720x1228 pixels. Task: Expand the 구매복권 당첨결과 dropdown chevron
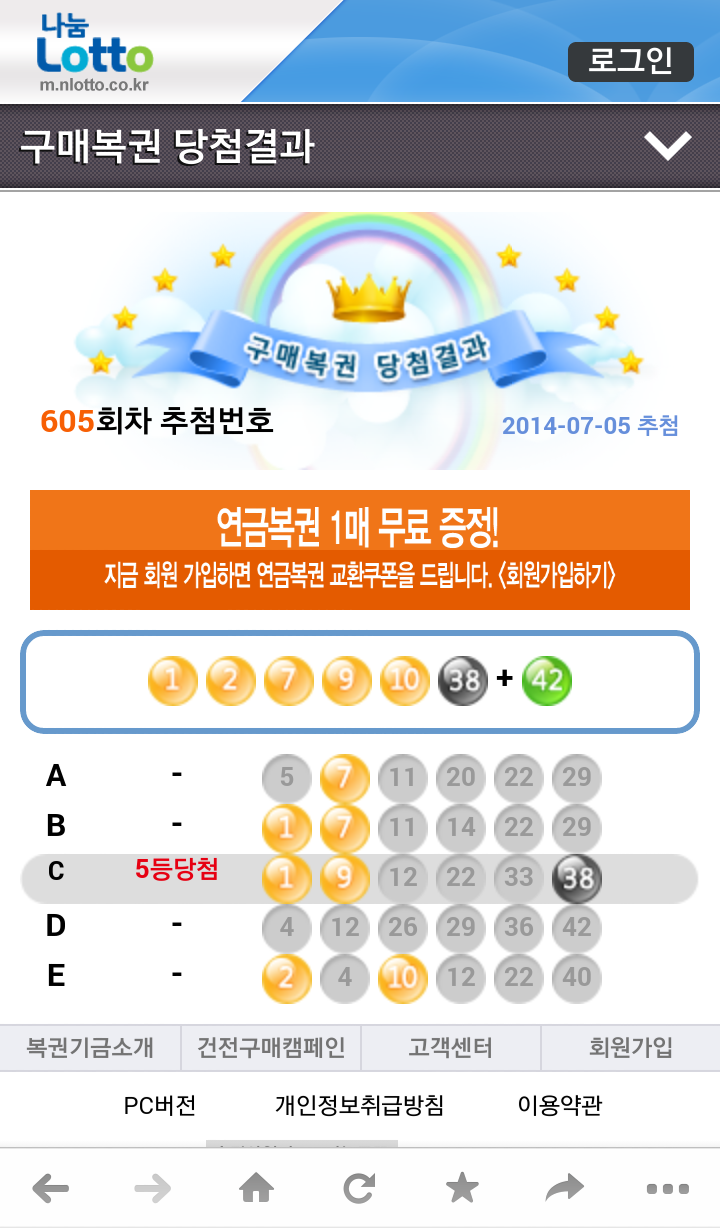click(x=667, y=146)
